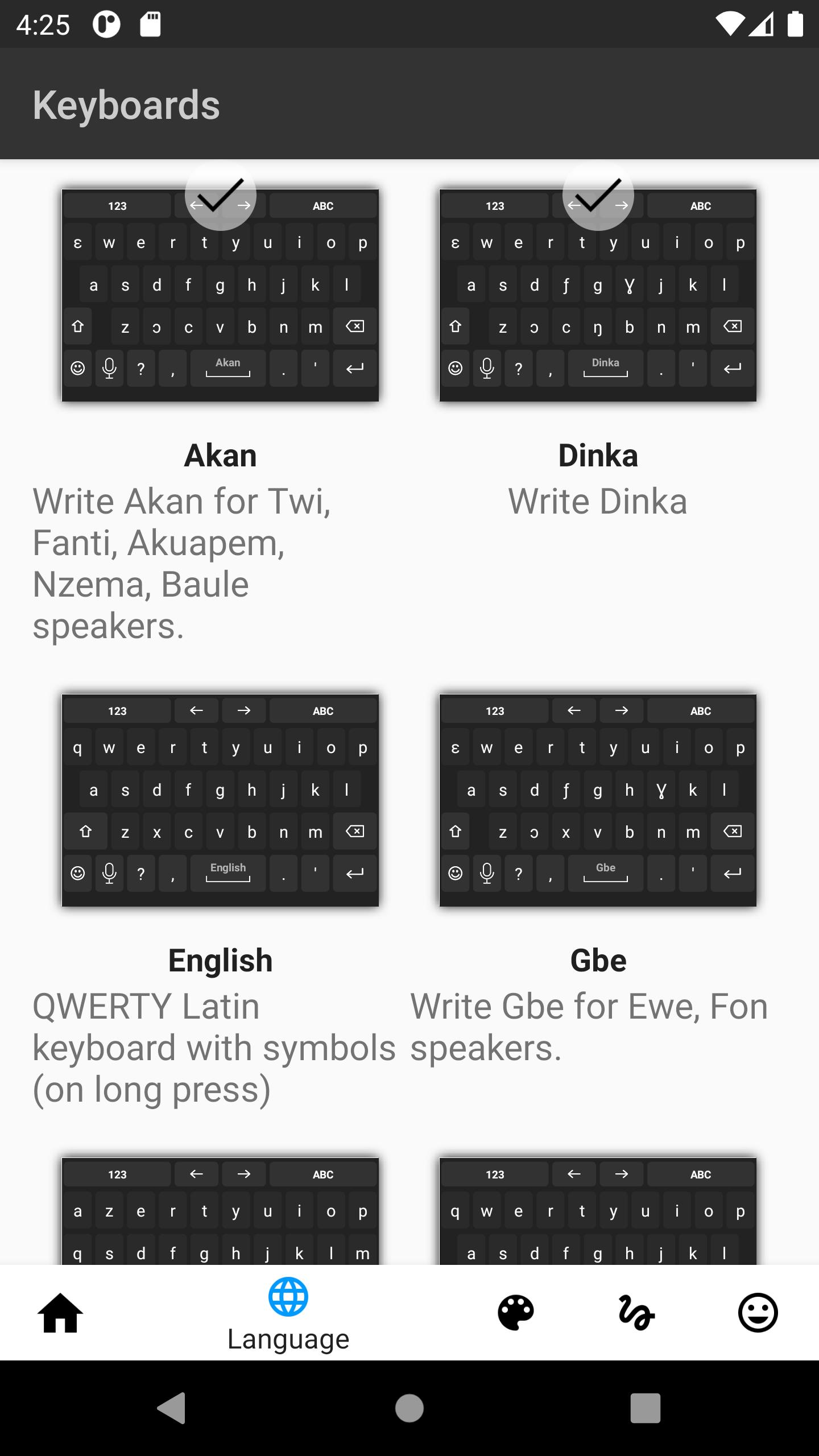Open the recent apps overview
The width and height of the screenshot is (819, 1456).
pos(645,1408)
